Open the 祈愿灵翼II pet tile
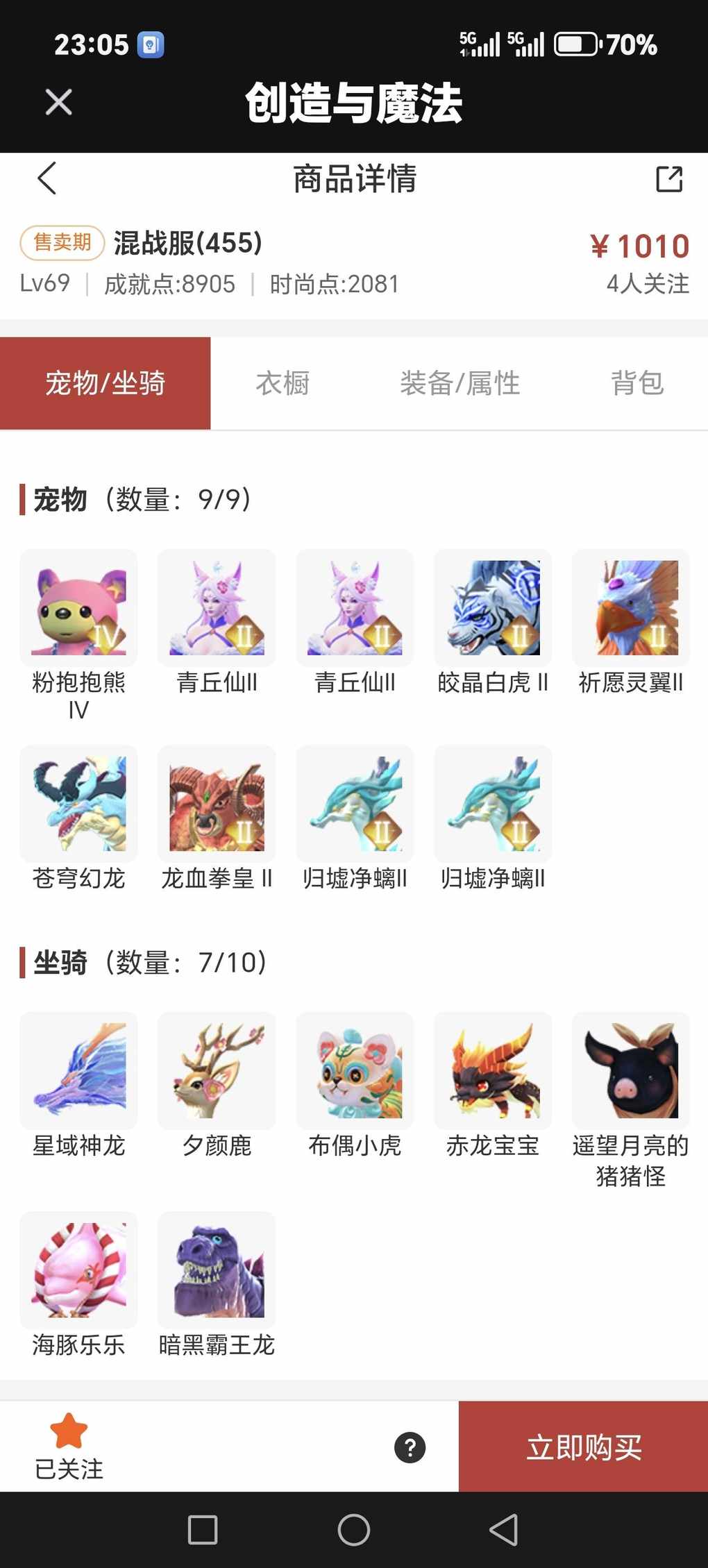The width and height of the screenshot is (708, 1568). [x=631, y=608]
